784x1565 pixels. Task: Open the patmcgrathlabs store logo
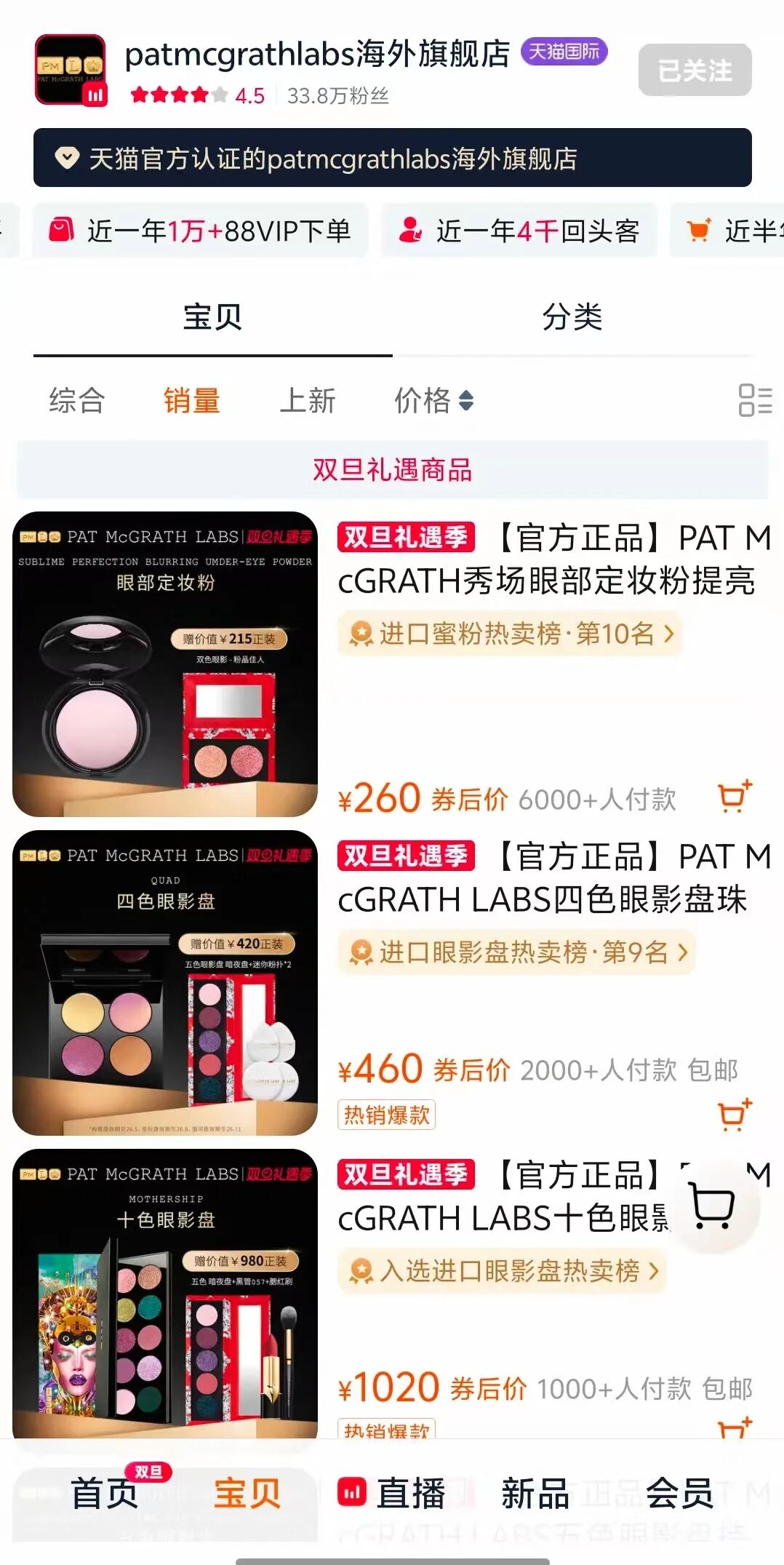(71, 70)
